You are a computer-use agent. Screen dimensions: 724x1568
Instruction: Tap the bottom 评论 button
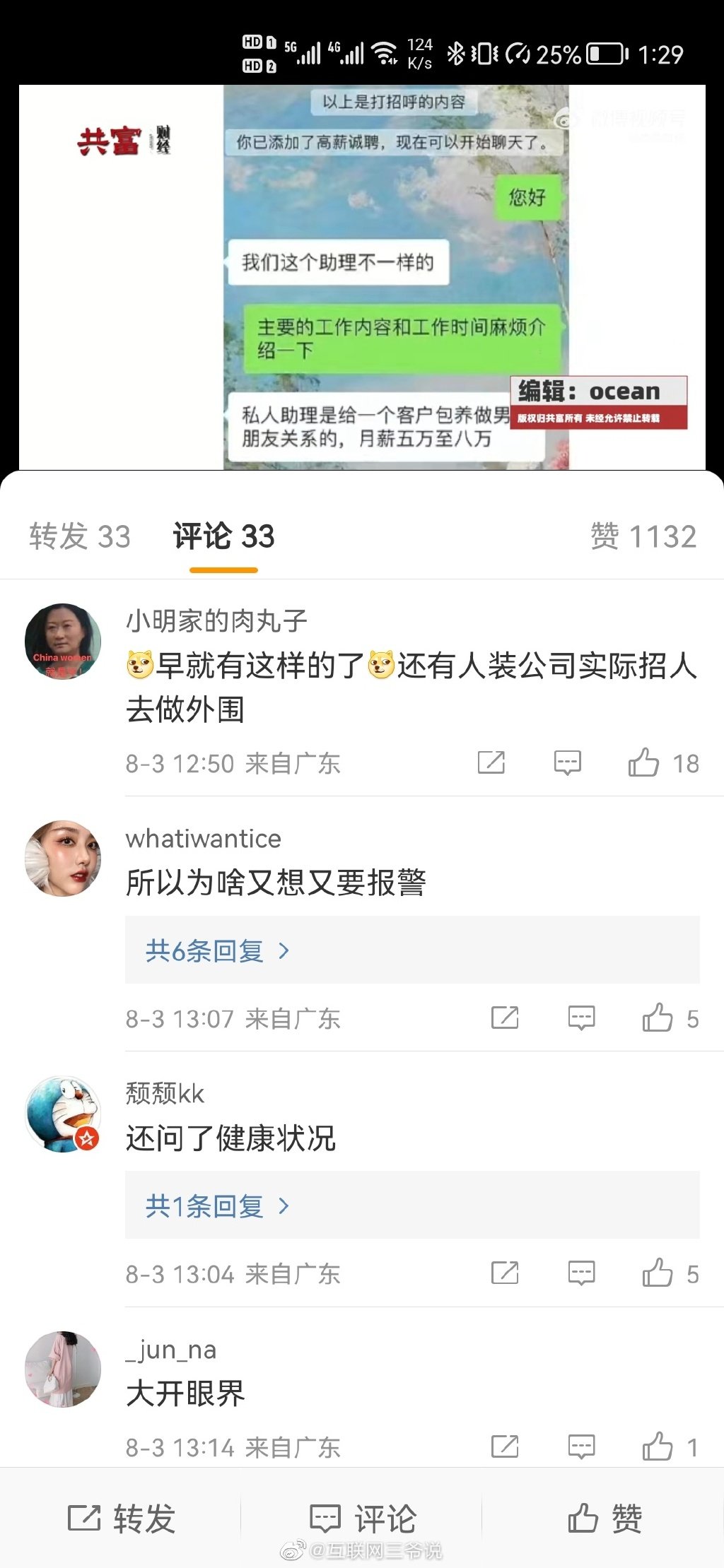click(x=363, y=1519)
